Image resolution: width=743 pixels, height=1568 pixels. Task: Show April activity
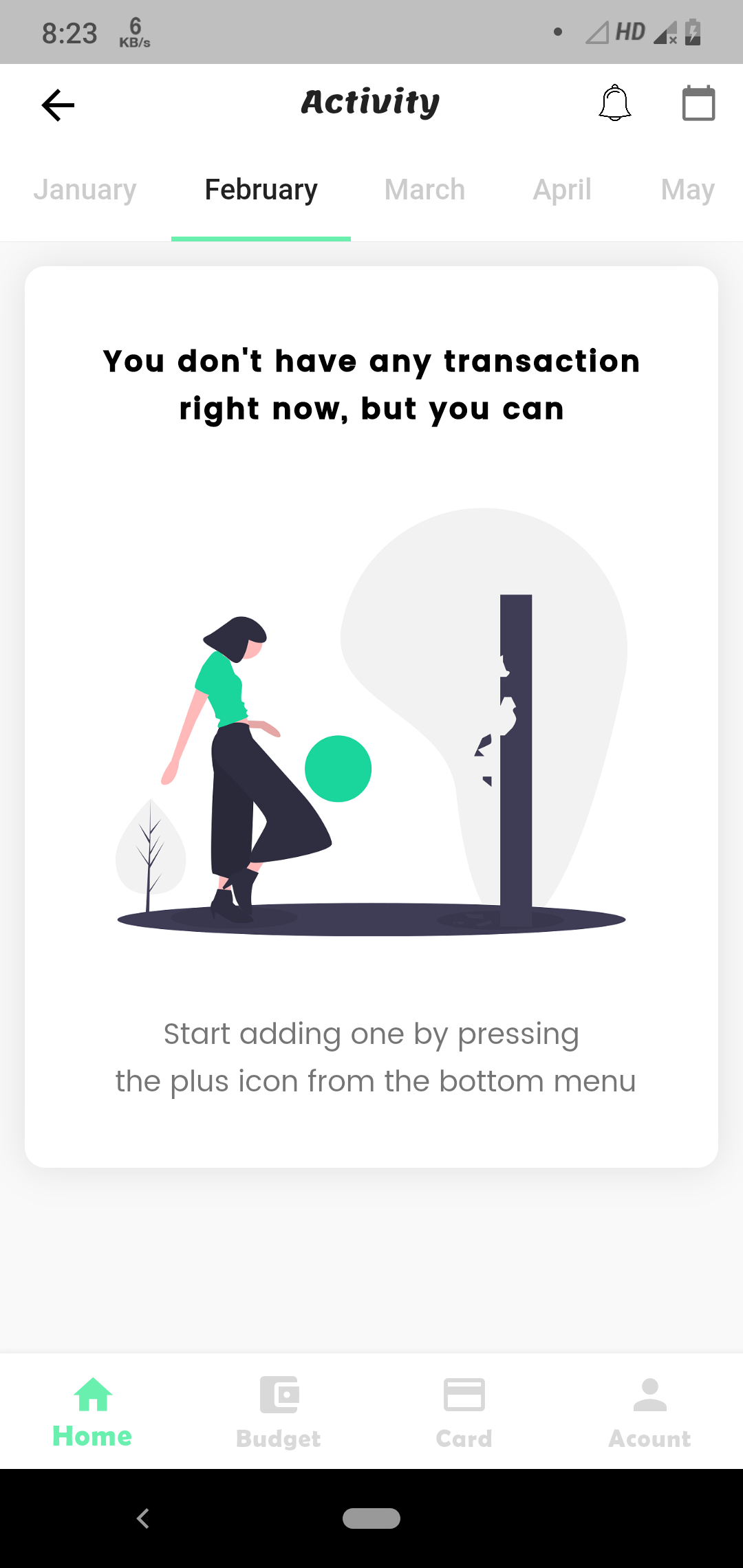click(562, 190)
